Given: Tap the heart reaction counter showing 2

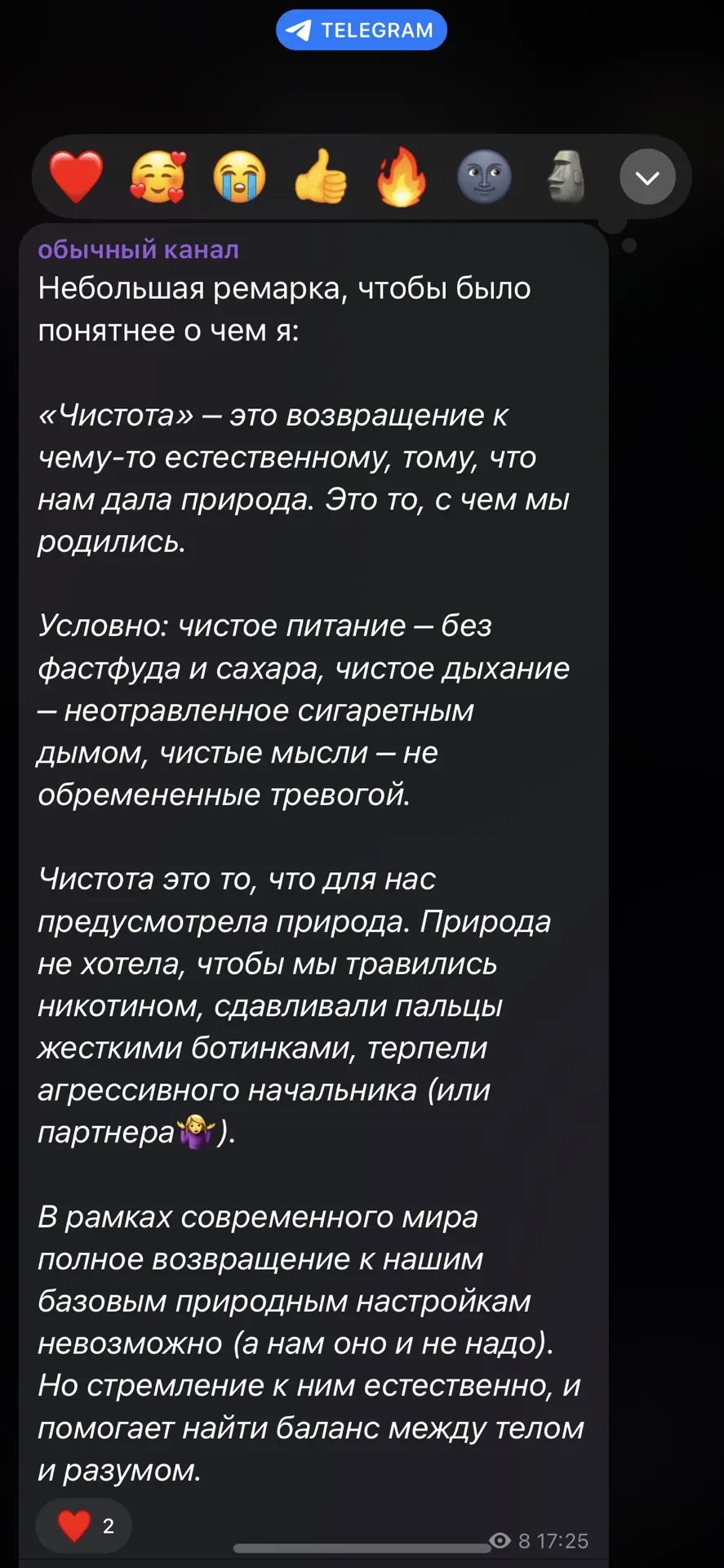Looking at the screenshot, I should point(84,1526).
